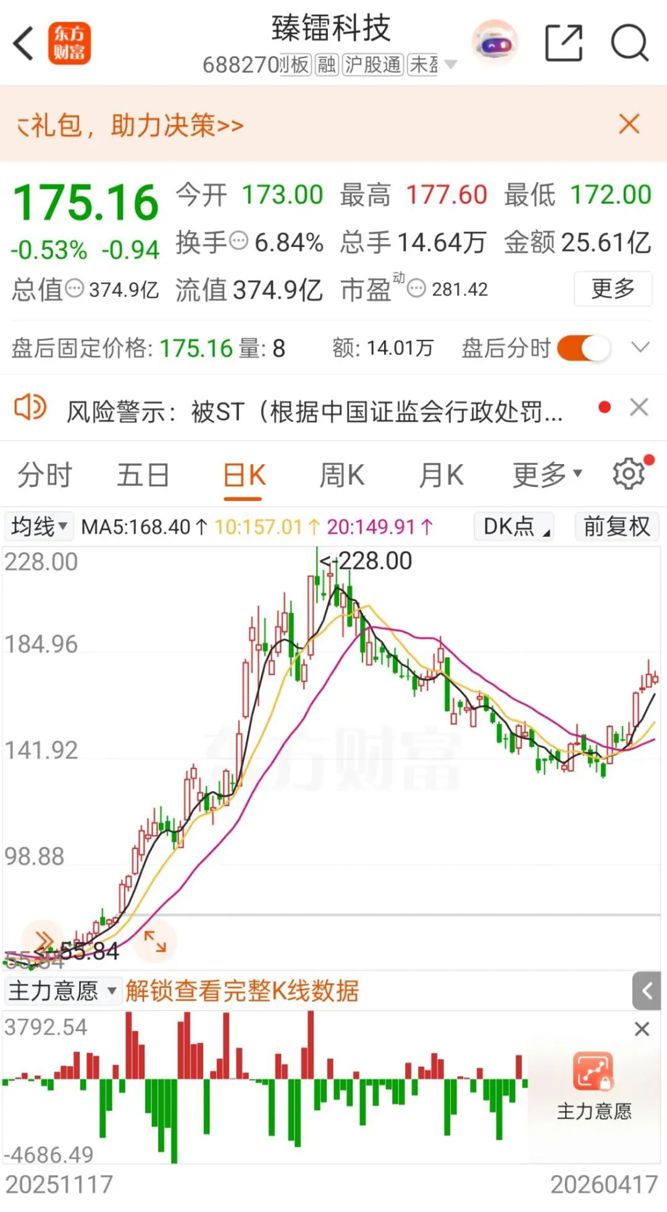Select the 月K chart tab

441,474
